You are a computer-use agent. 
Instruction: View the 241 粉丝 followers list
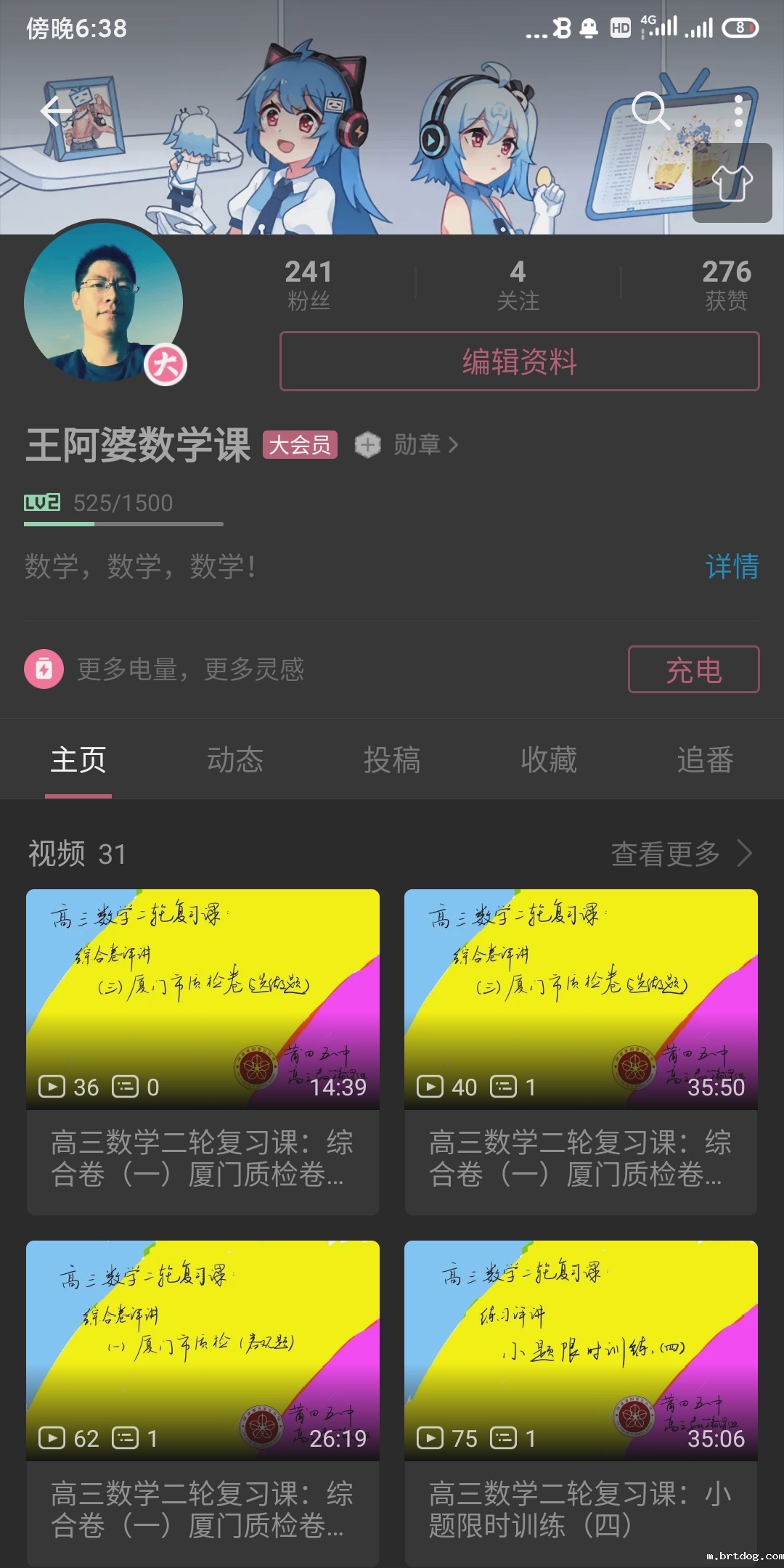click(309, 285)
